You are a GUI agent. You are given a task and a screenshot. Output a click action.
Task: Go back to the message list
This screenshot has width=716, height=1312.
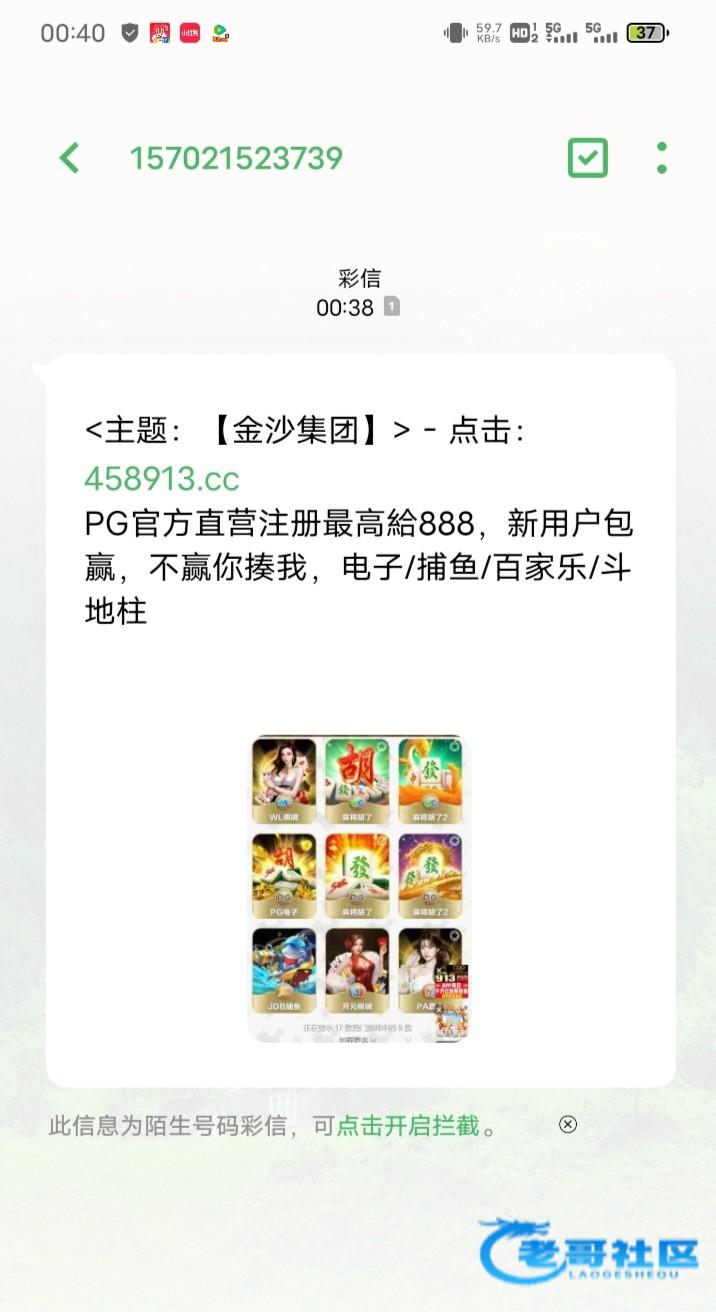click(69, 158)
